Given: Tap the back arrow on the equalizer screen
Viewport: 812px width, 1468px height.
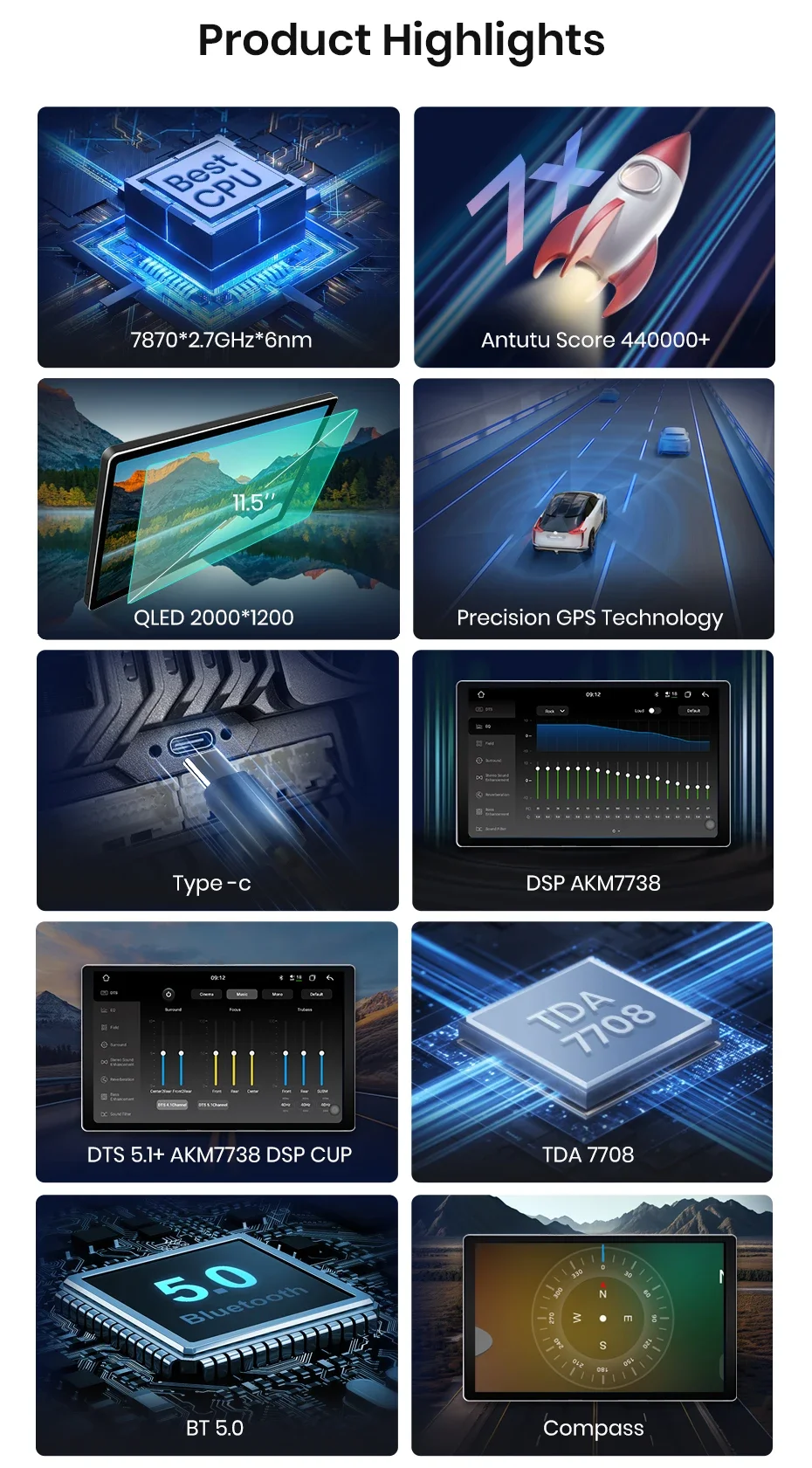Looking at the screenshot, I should click(705, 694).
